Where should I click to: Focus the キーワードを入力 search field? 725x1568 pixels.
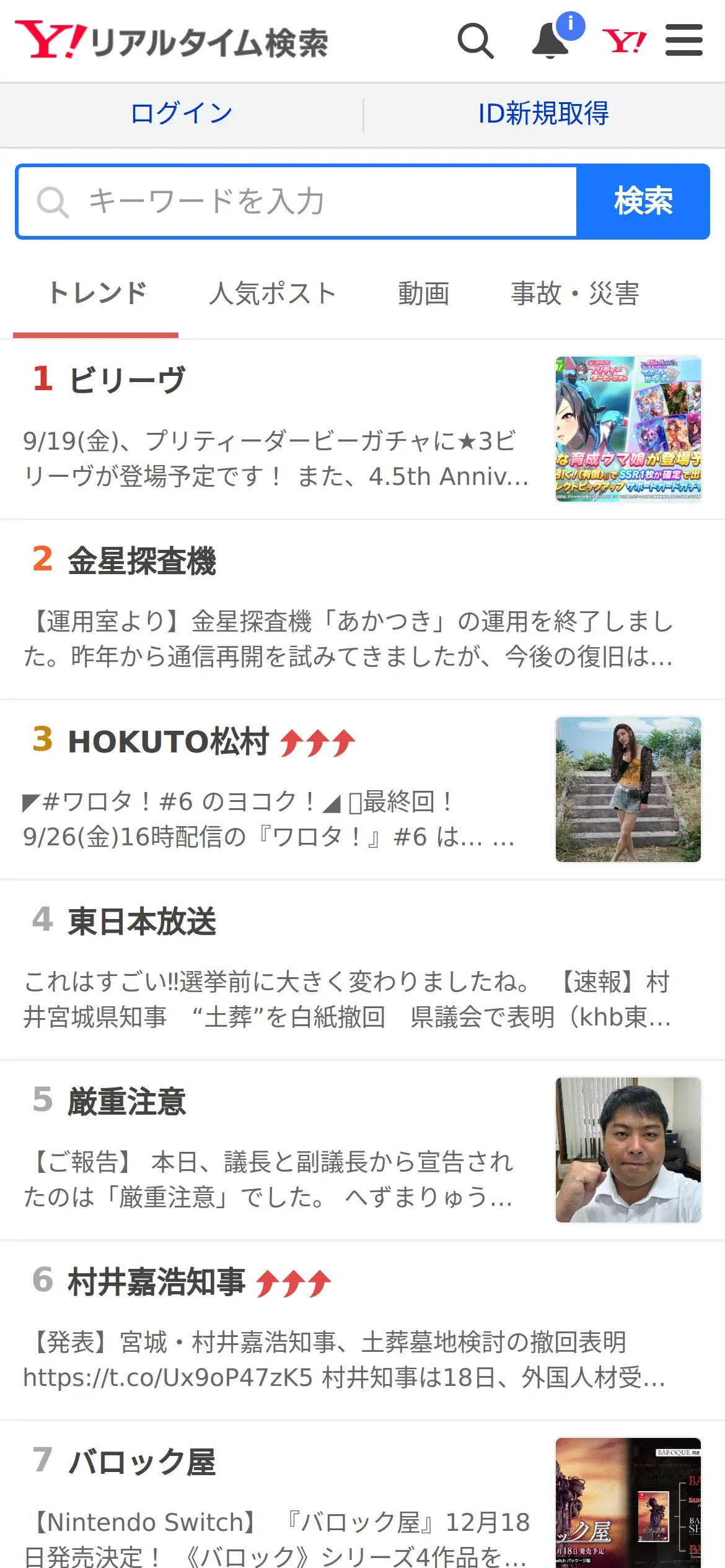(x=297, y=202)
